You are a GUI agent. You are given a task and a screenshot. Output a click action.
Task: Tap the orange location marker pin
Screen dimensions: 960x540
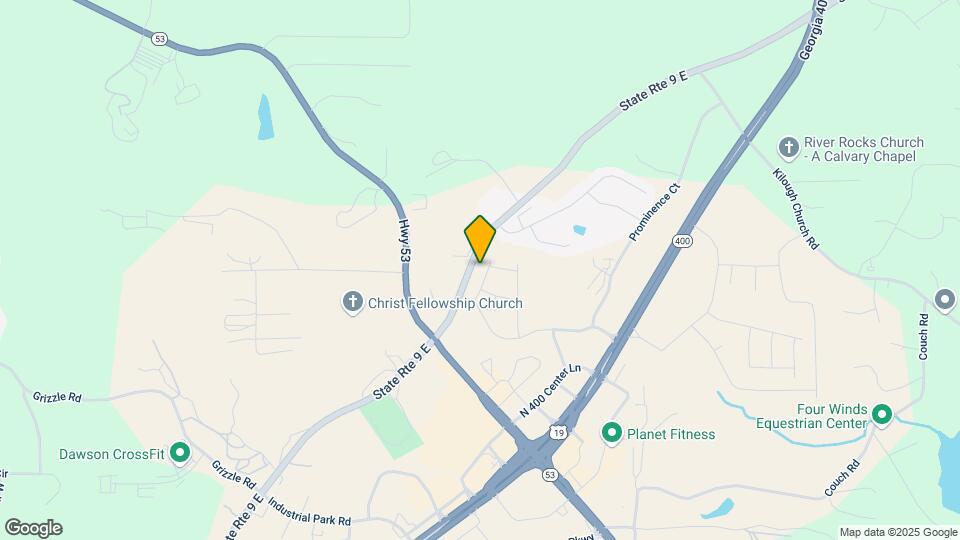480,238
